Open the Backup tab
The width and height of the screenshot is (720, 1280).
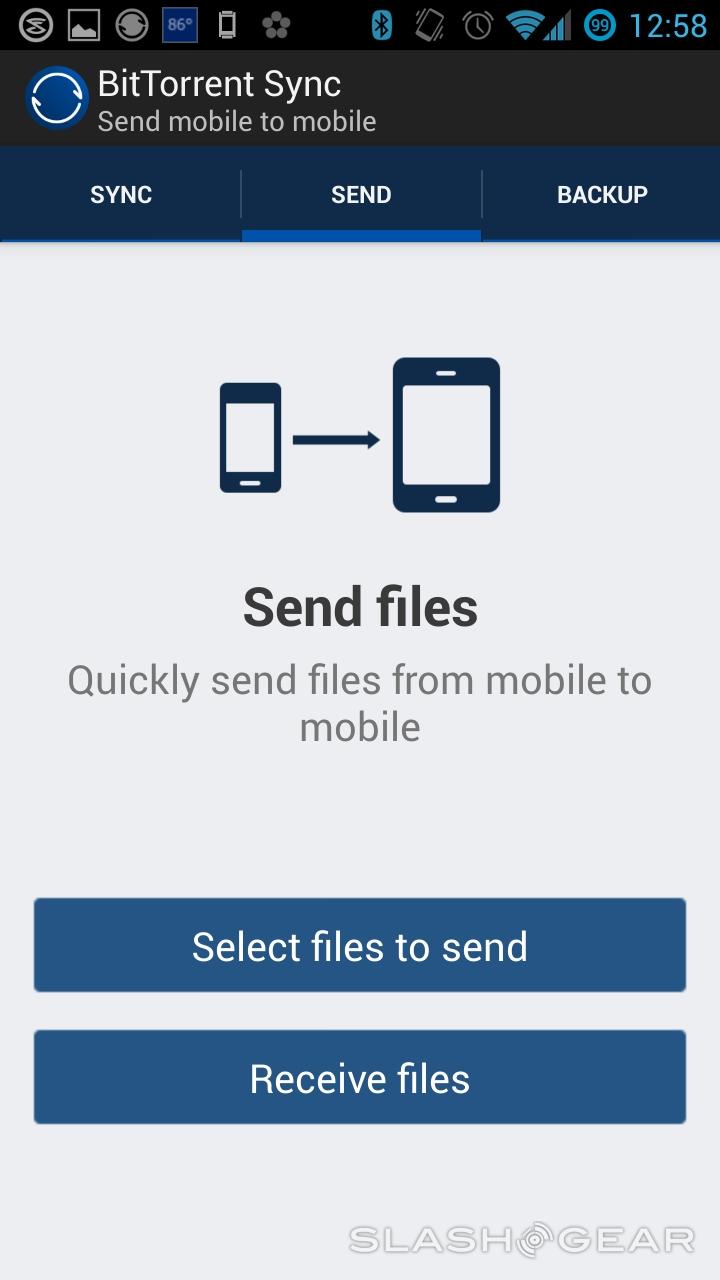point(601,195)
